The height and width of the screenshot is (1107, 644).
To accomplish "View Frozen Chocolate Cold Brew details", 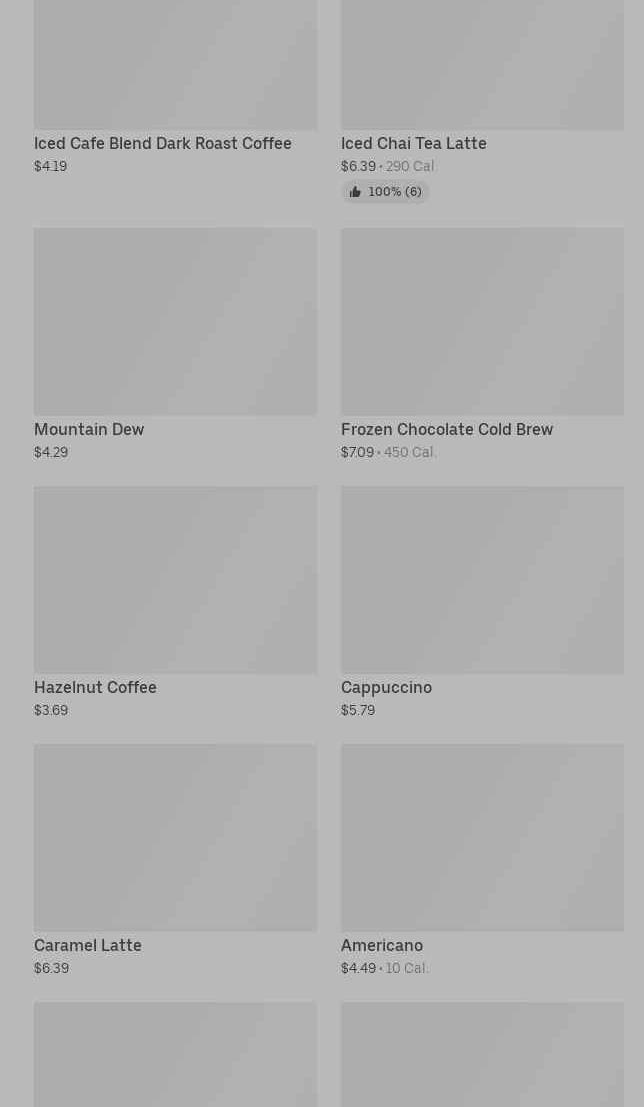I will [482, 344].
